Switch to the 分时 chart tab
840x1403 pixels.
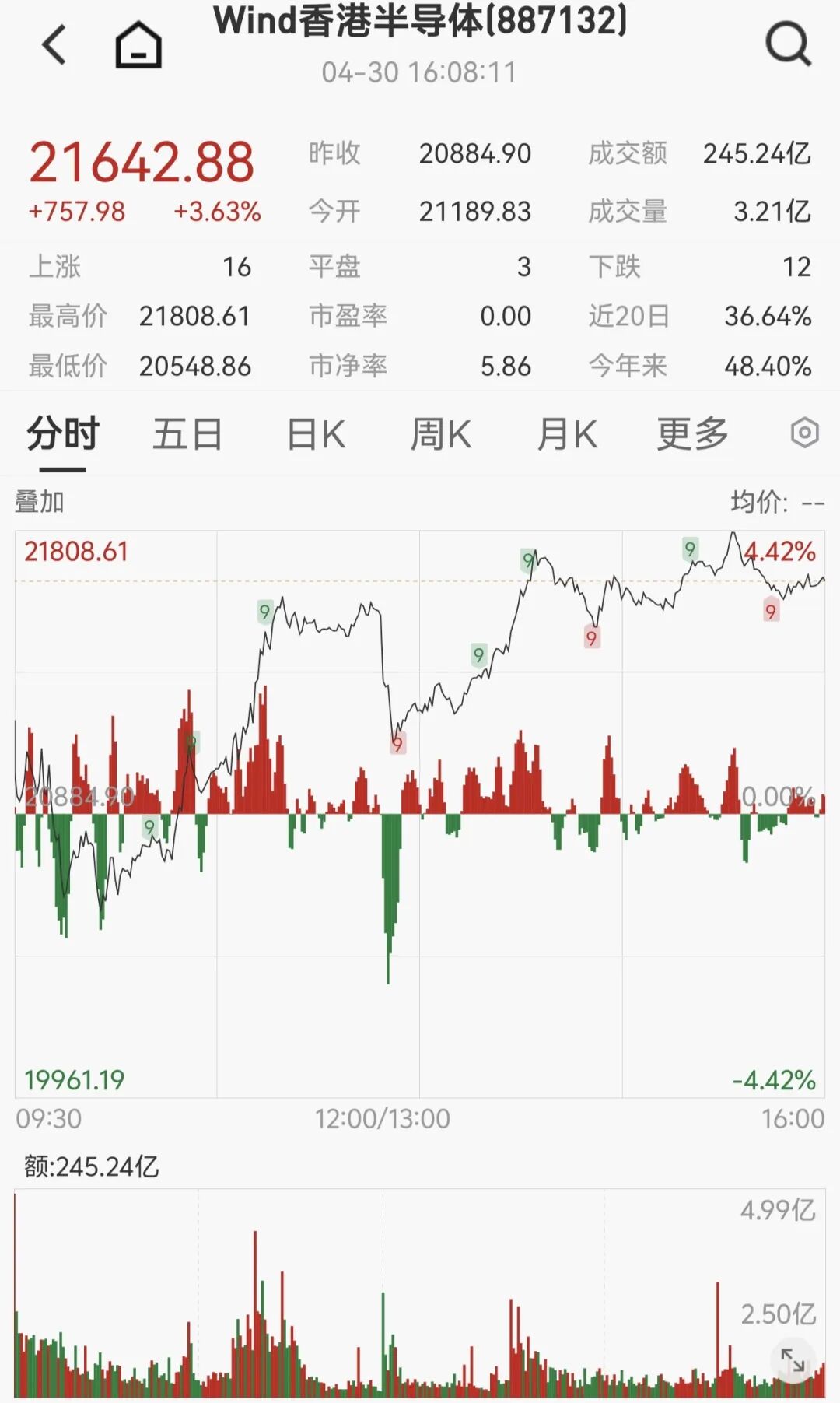tap(63, 434)
